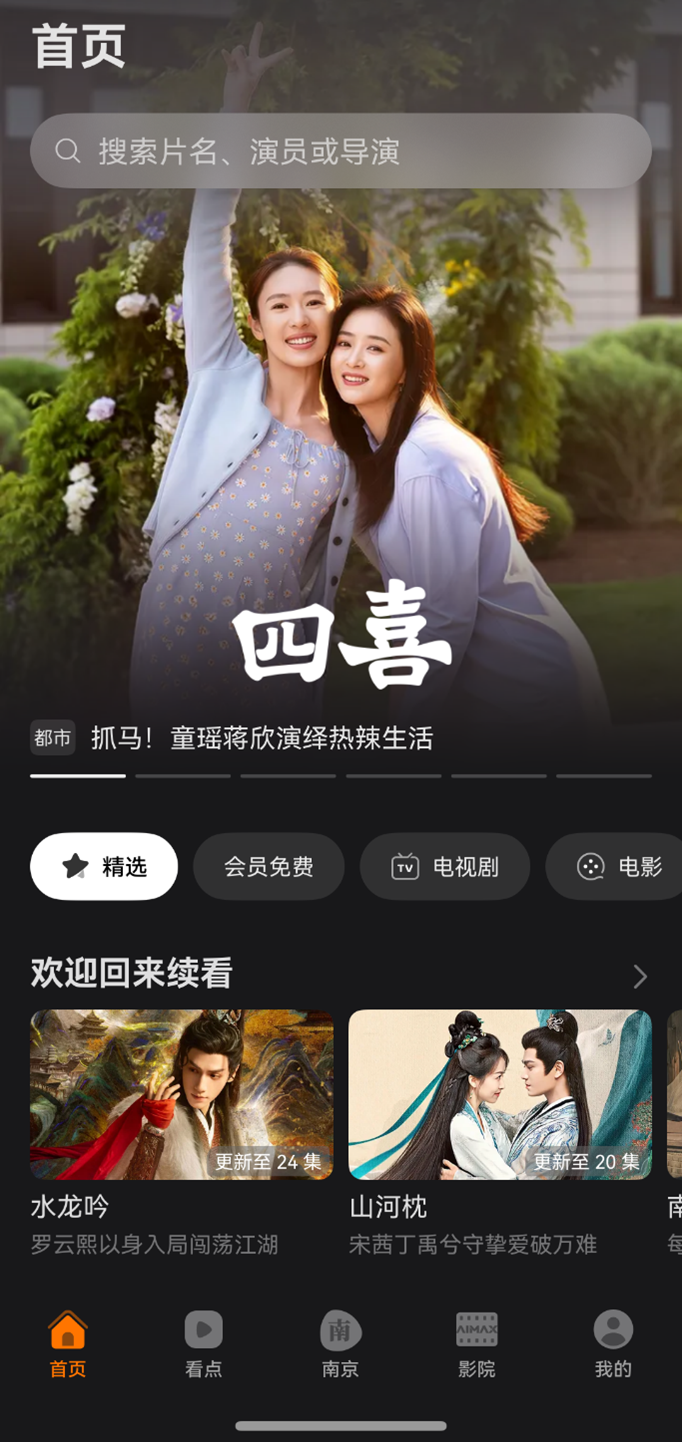Switch to the 首页 tab
Screen dimensions: 682x1442
[68, 1345]
